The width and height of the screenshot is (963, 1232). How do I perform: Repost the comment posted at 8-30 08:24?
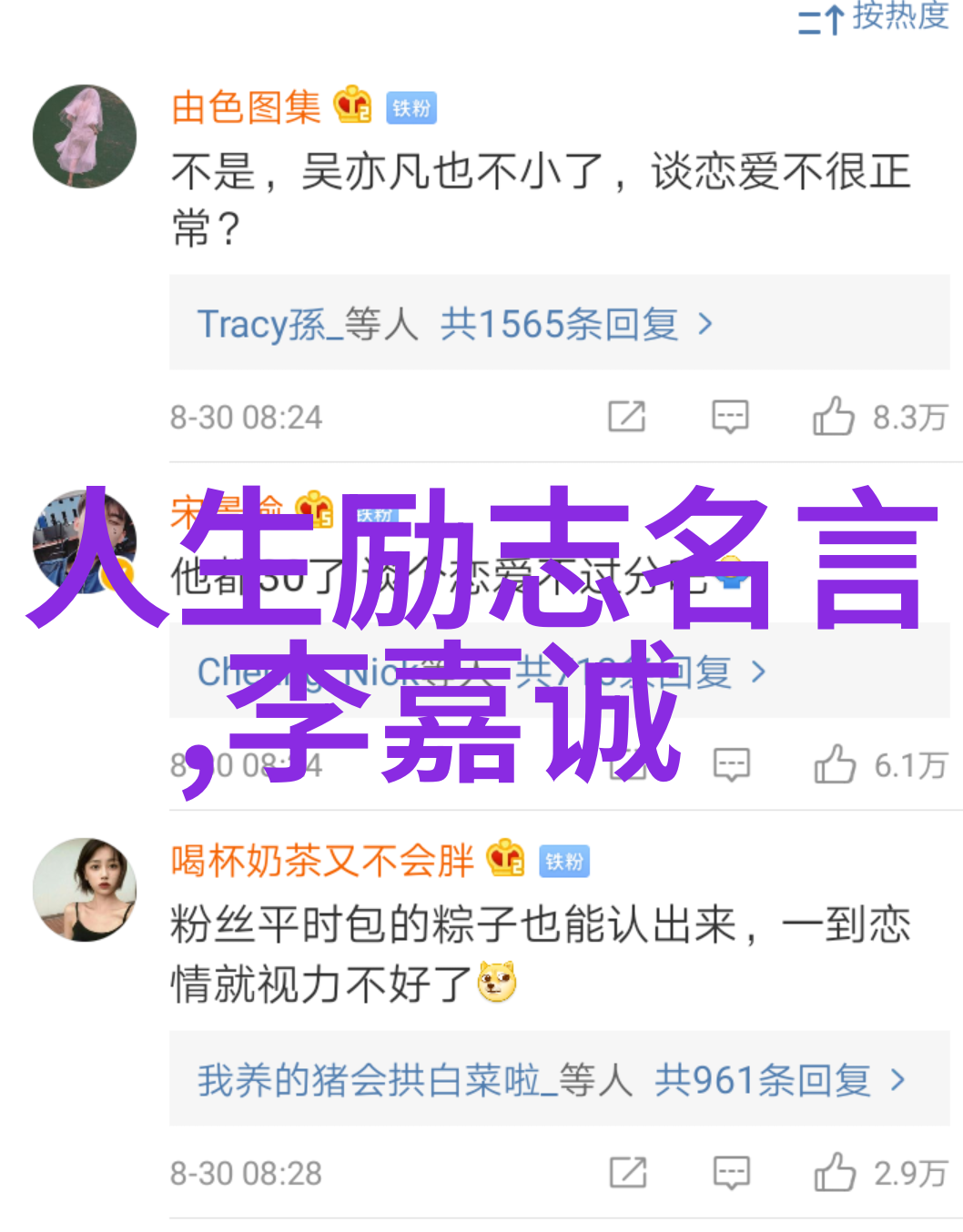pyautogui.click(x=627, y=417)
